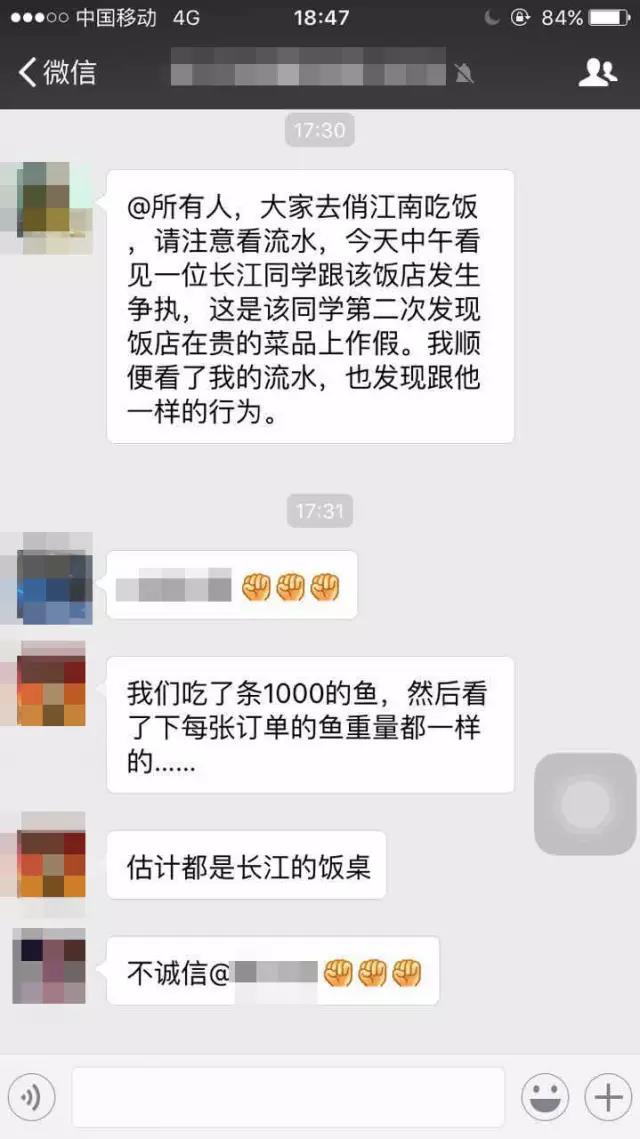640x1139 pixels.
Task: Open avatar next to 不诚信 message
Action: [48, 964]
